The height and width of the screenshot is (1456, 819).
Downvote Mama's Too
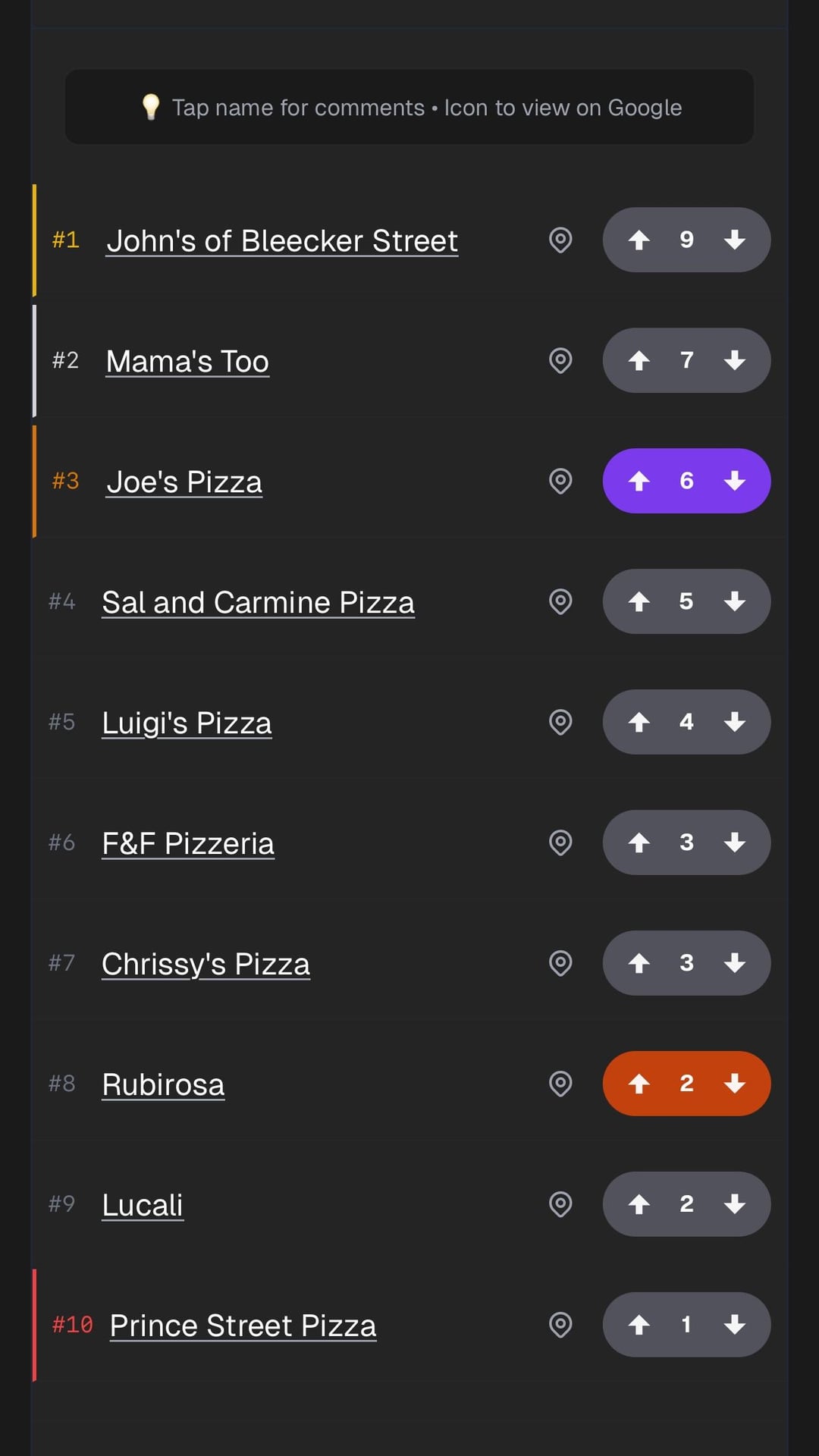click(x=735, y=360)
